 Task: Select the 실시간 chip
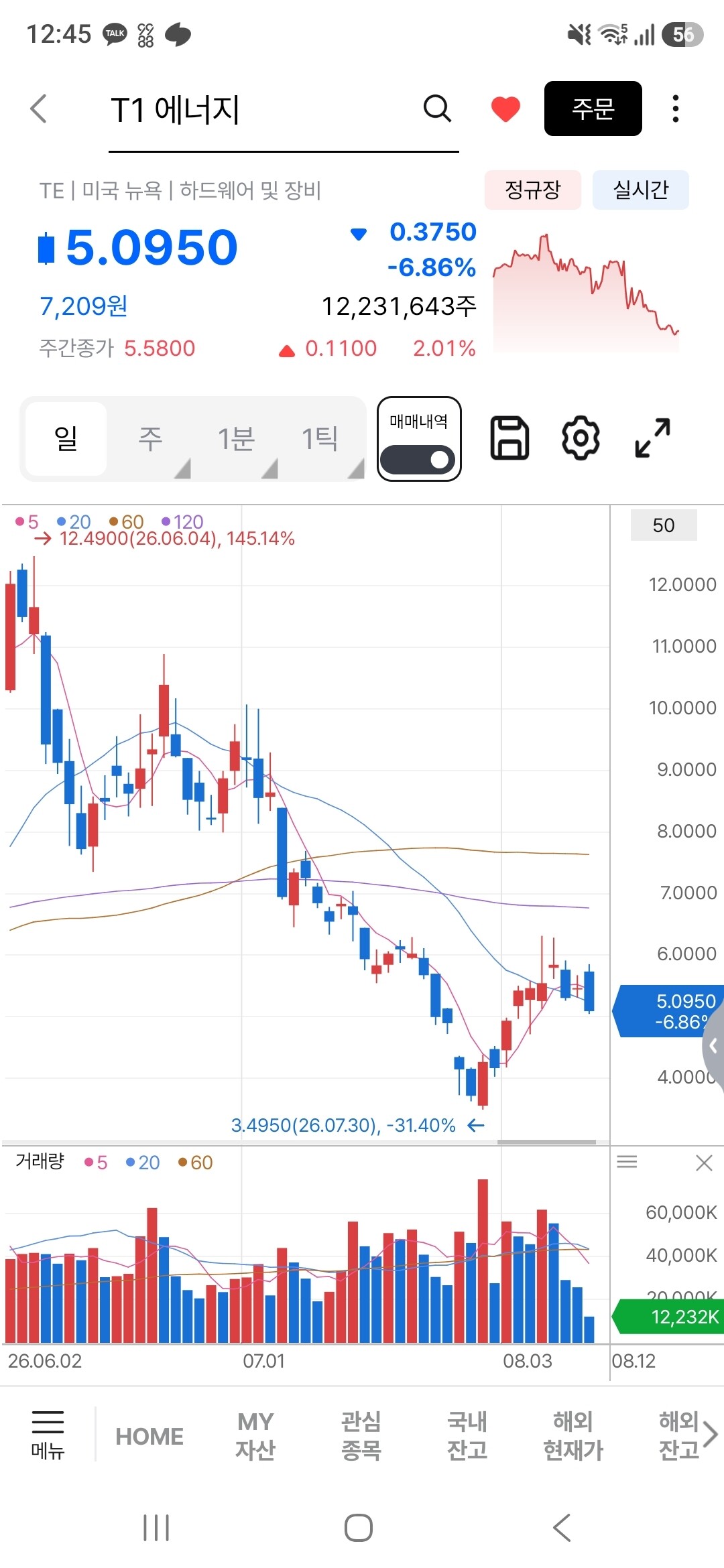click(640, 190)
